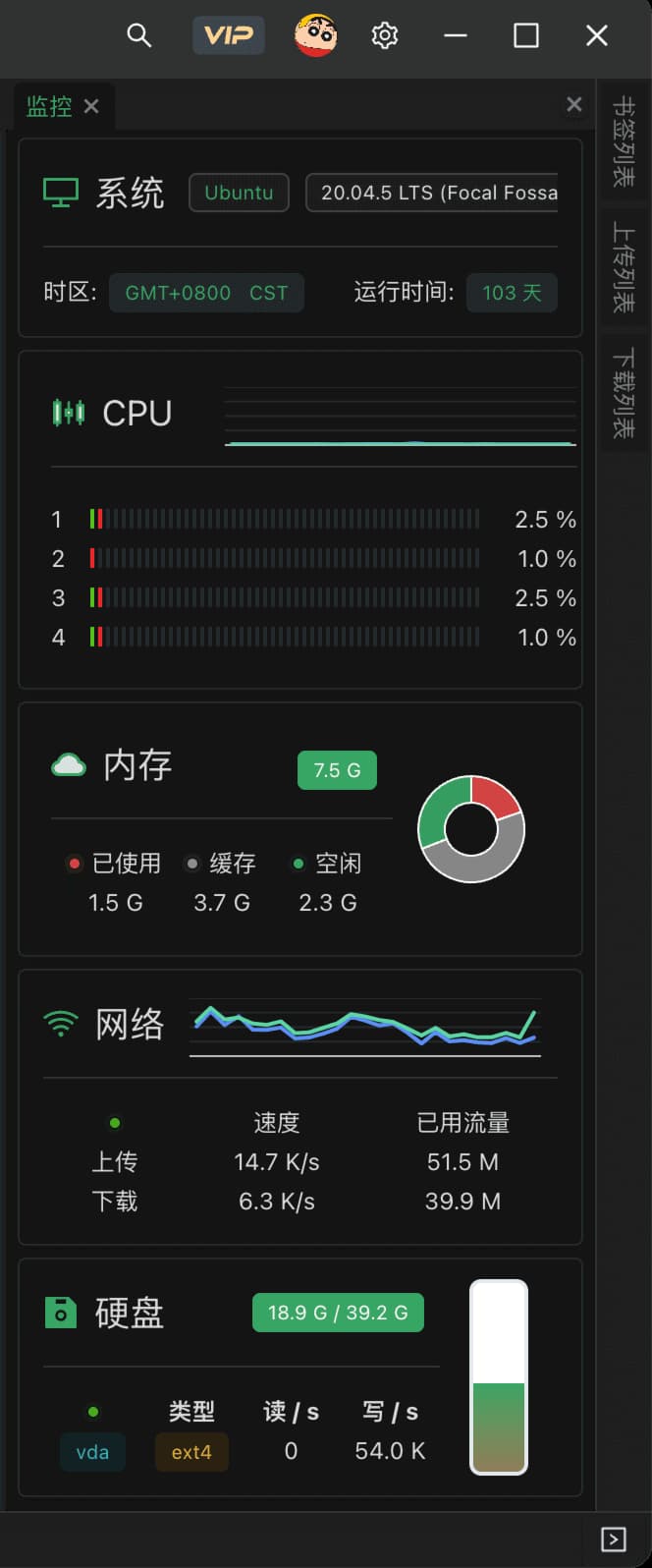Minimize the window
Image resolution: width=652 pixels, height=1568 pixels.
tap(455, 36)
